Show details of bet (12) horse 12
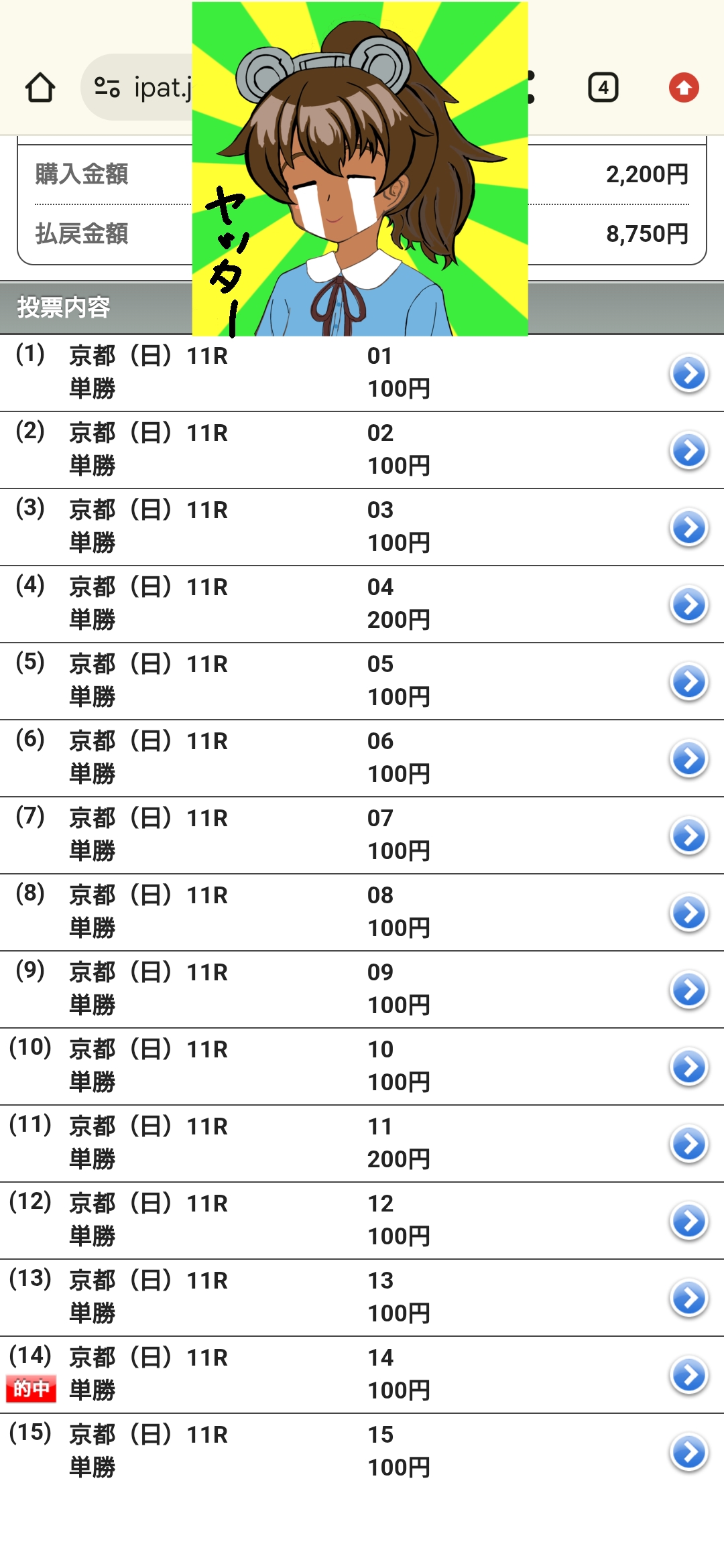Viewport: 724px width, 1568px height. [x=688, y=1221]
